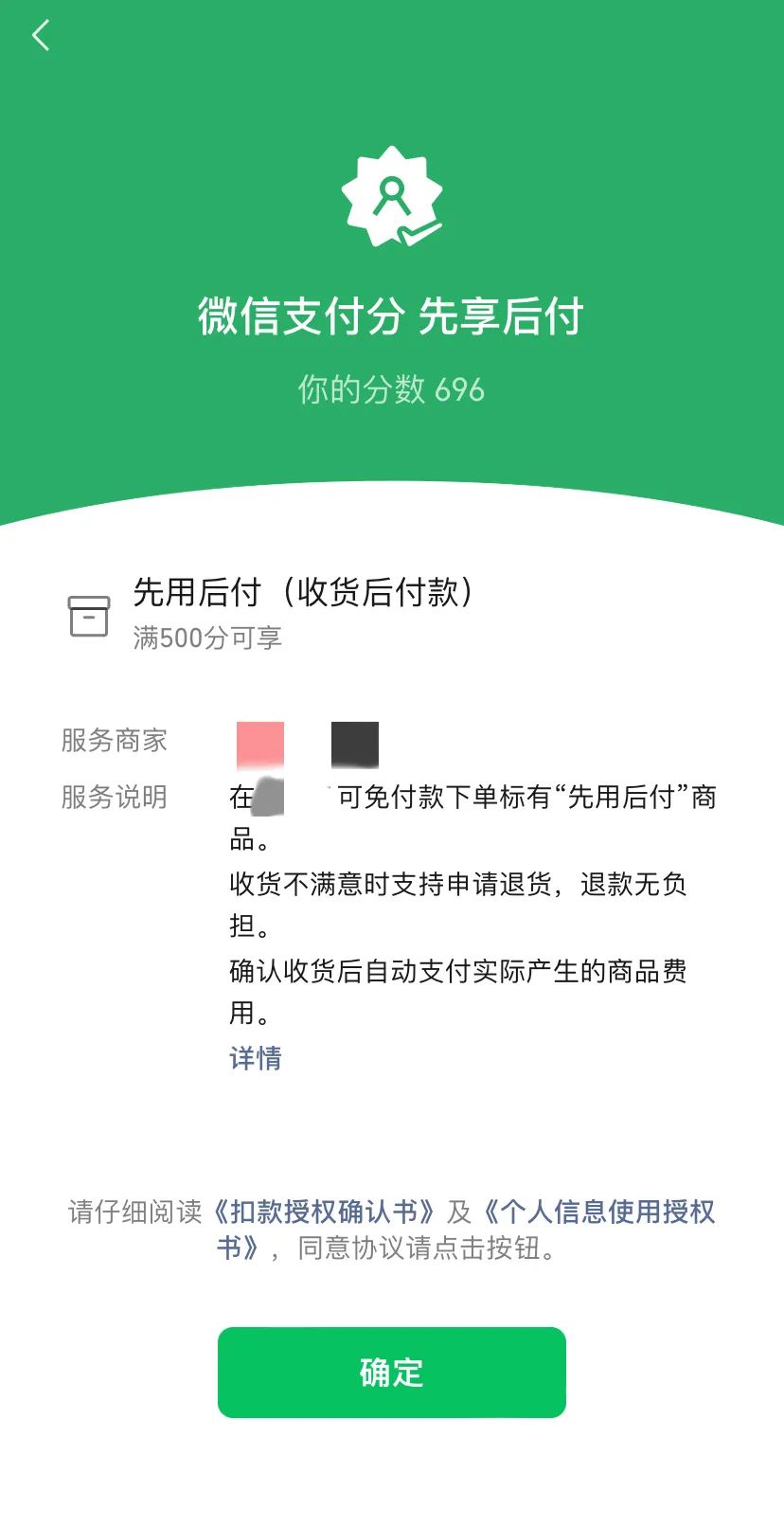Click the certification badge icon
Viewport: 784px width, 1527px height.
pyautogui.click(x=391, y=201)
